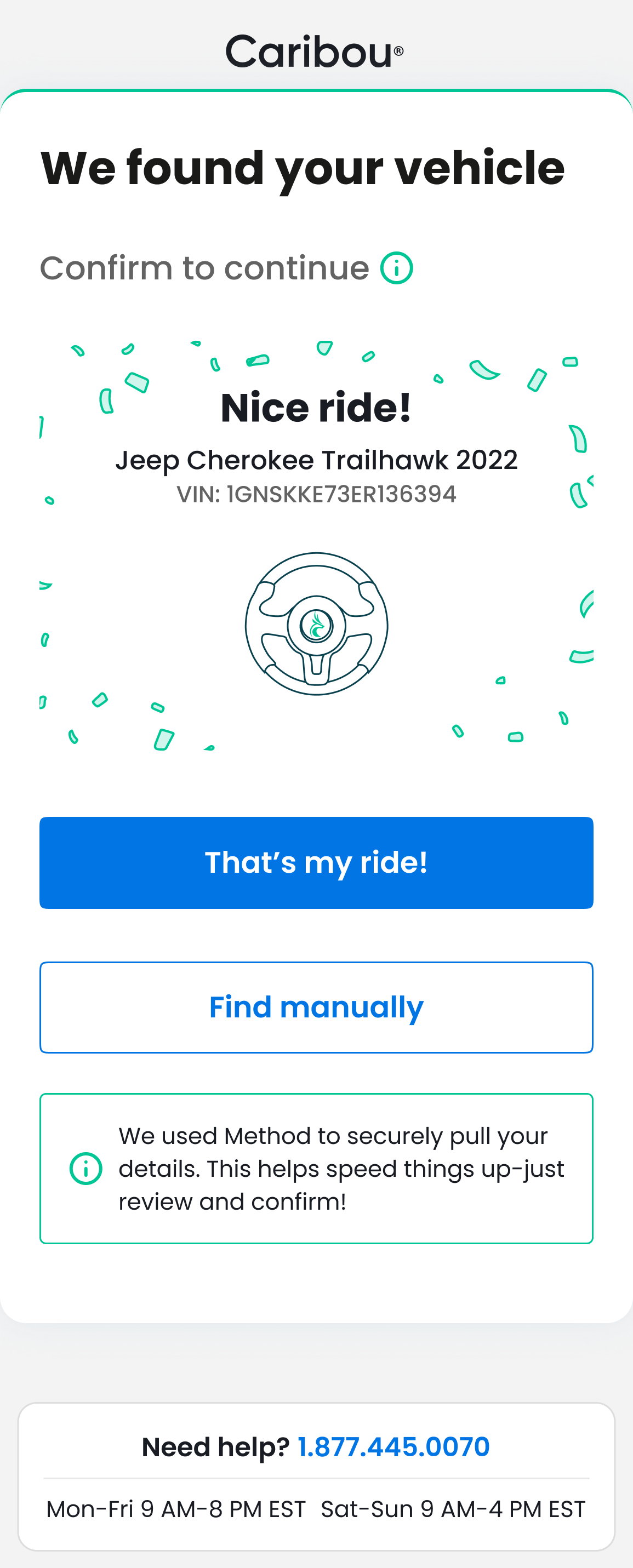Screen dimensions: 633x1568
Task: Click the Jeep Cherokee Trailhawk 2022 label
Action: pyautogui.click(x=317, y=460)
